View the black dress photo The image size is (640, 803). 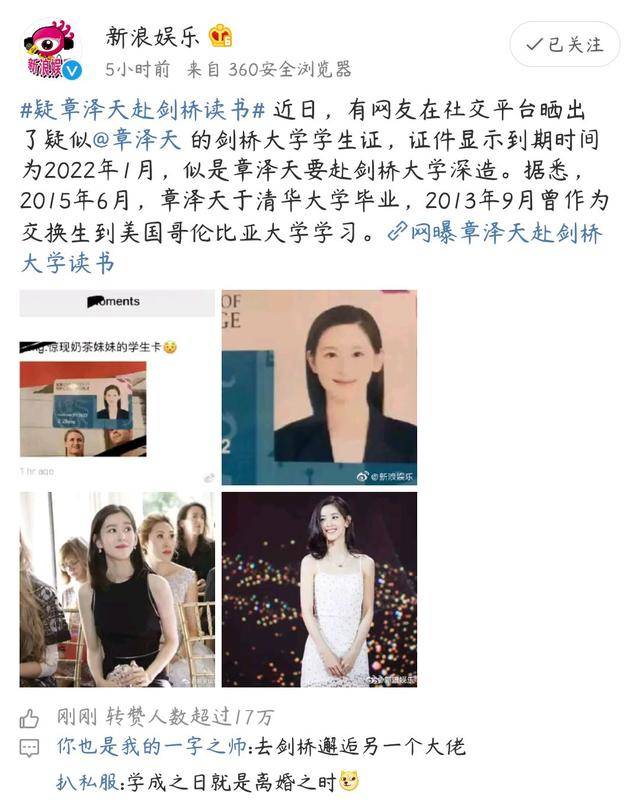117,589
